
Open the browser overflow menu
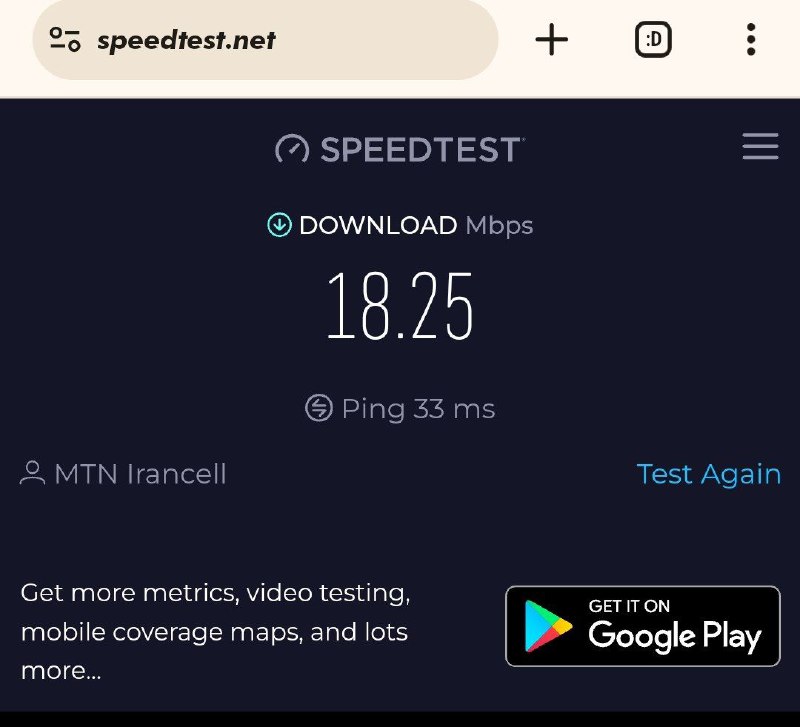pyautogui.click(x=751, y=41)
